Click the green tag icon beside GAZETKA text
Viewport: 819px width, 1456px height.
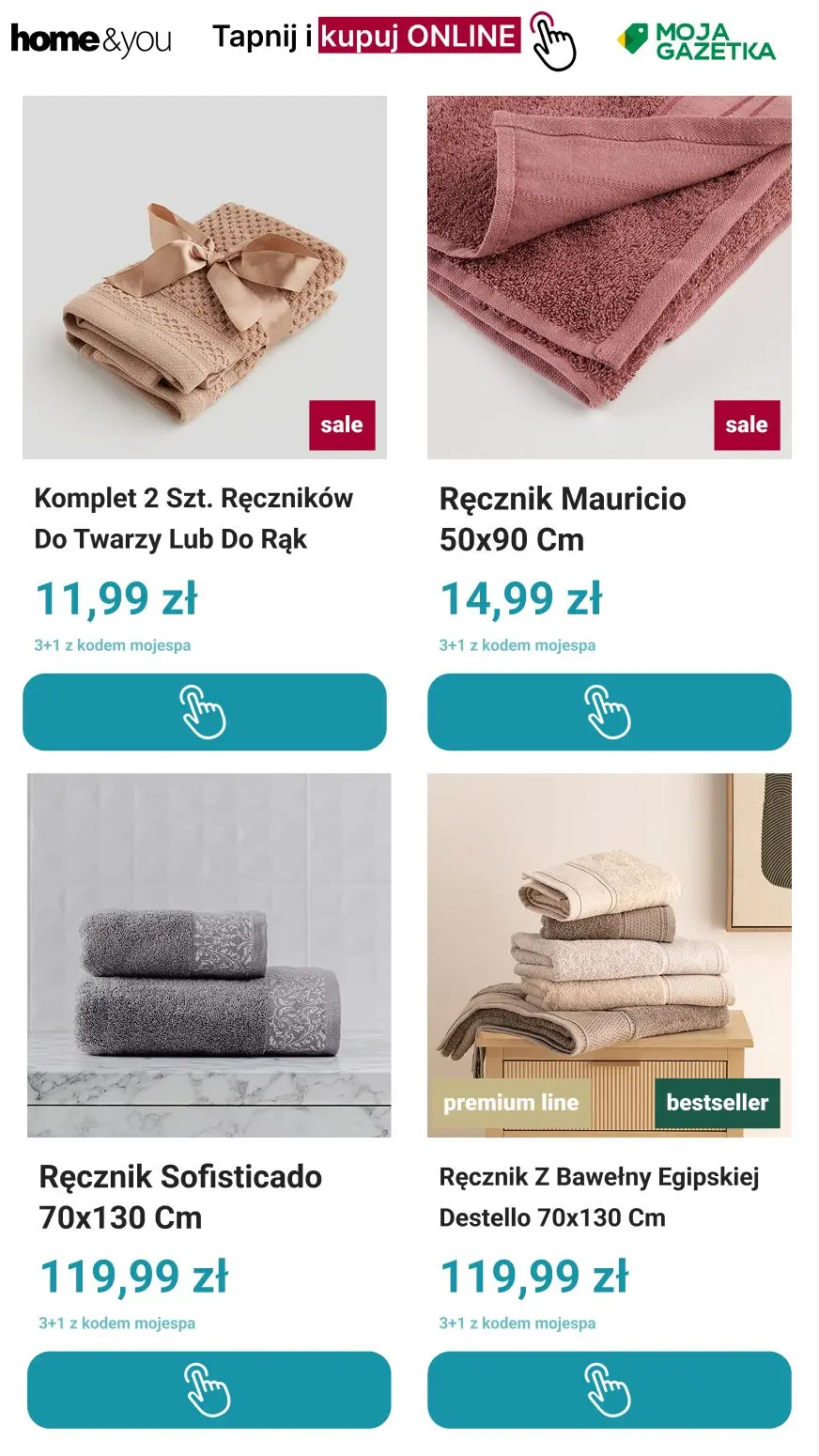632,39
